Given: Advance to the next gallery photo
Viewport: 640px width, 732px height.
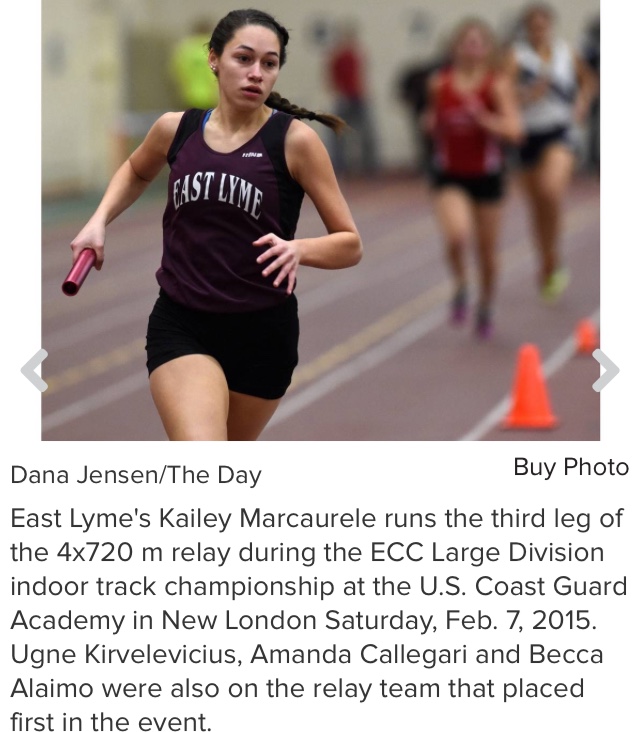Looking at the screenshot, I should (x=605, y=371).
